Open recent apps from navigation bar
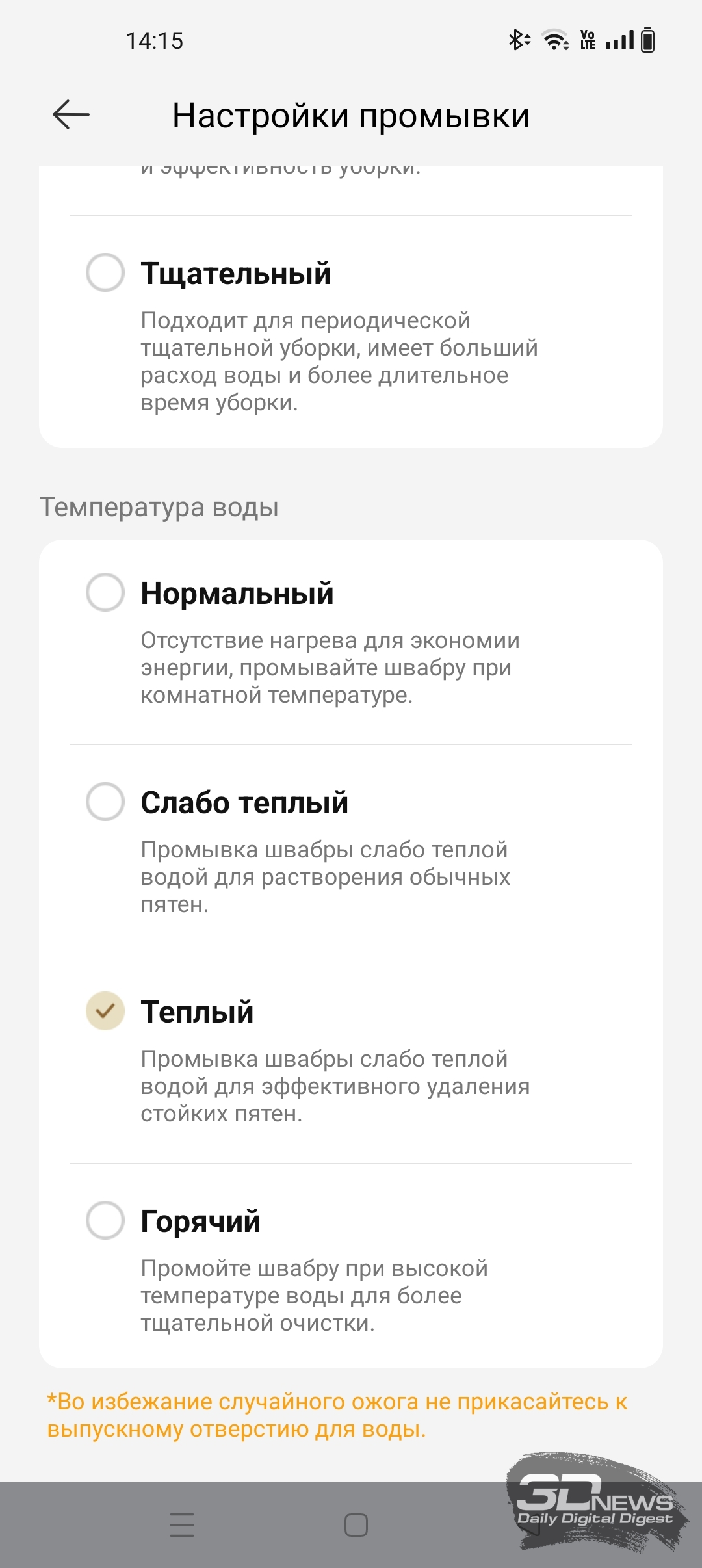Image resolution: width=702 pixels, height=1568 pixels. click(182, 1524)
